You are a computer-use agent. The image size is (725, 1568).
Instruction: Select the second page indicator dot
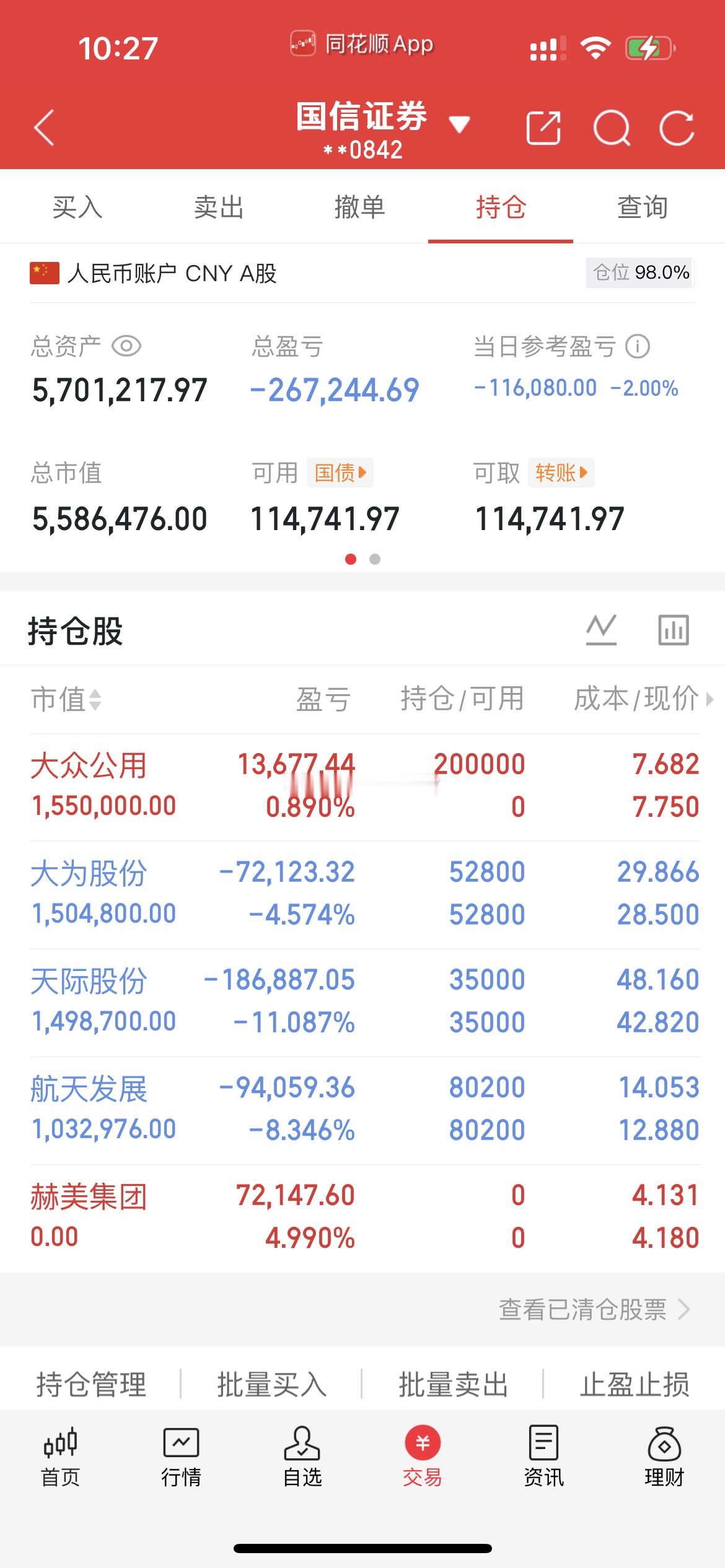tap(374, 559)
